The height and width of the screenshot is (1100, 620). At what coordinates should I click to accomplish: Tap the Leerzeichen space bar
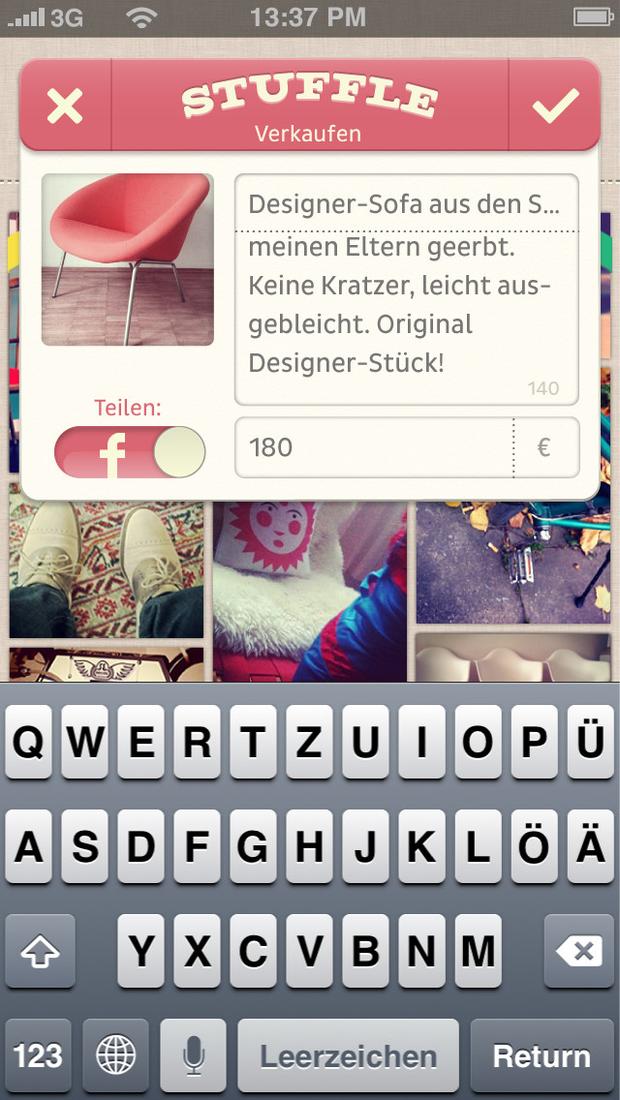click(x=348, y=1056)
